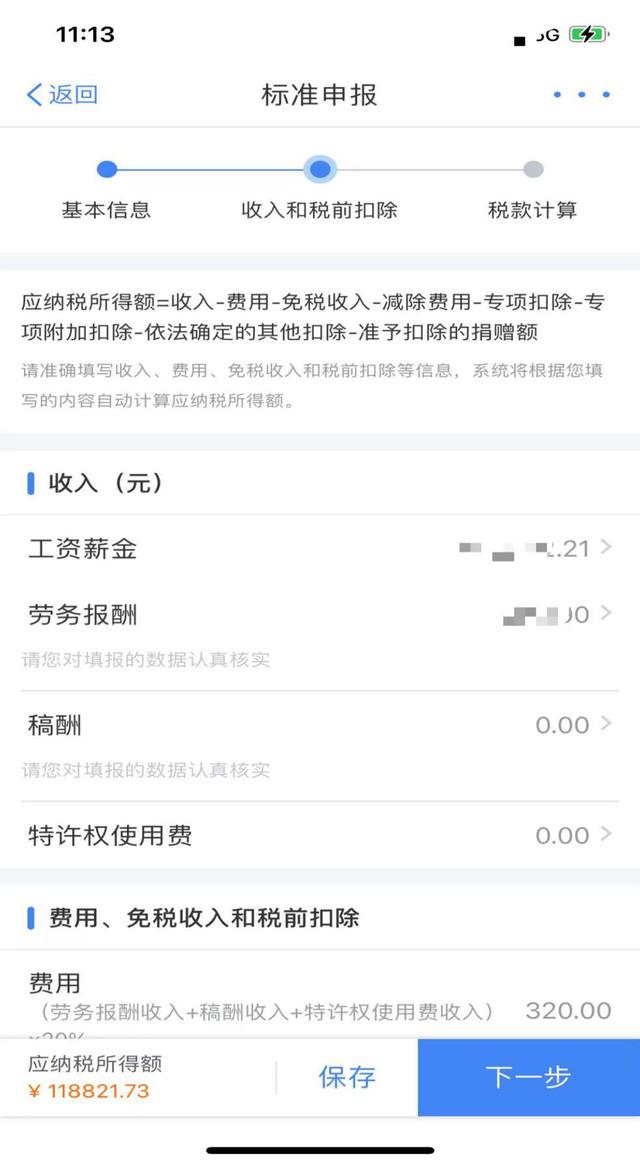The height and width of the screenshot is (1165, 640).
Task: Go back using 返回 button
Action: [62, 94]
